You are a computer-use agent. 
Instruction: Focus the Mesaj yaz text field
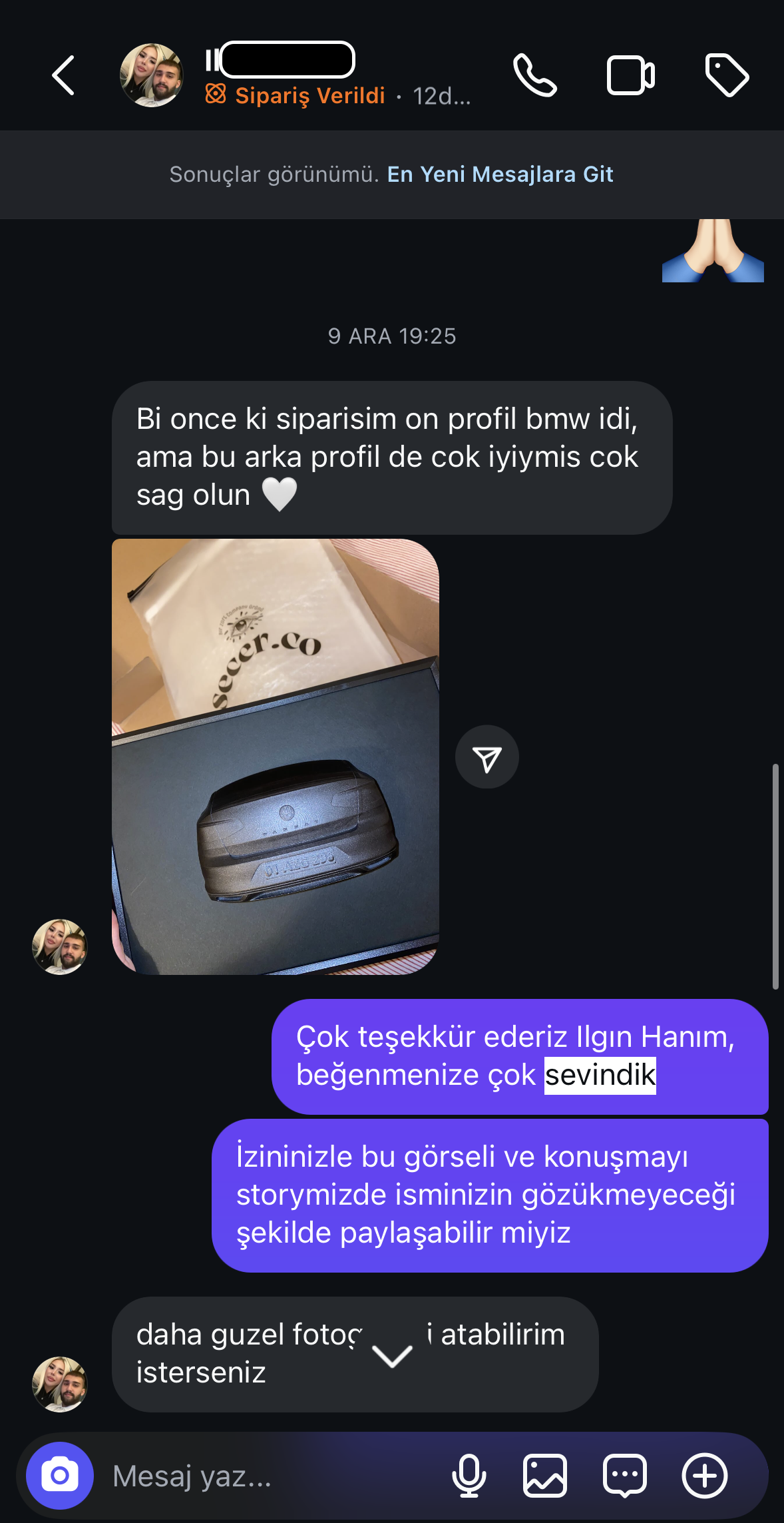pyautogui.click(x=266, y=1476)
